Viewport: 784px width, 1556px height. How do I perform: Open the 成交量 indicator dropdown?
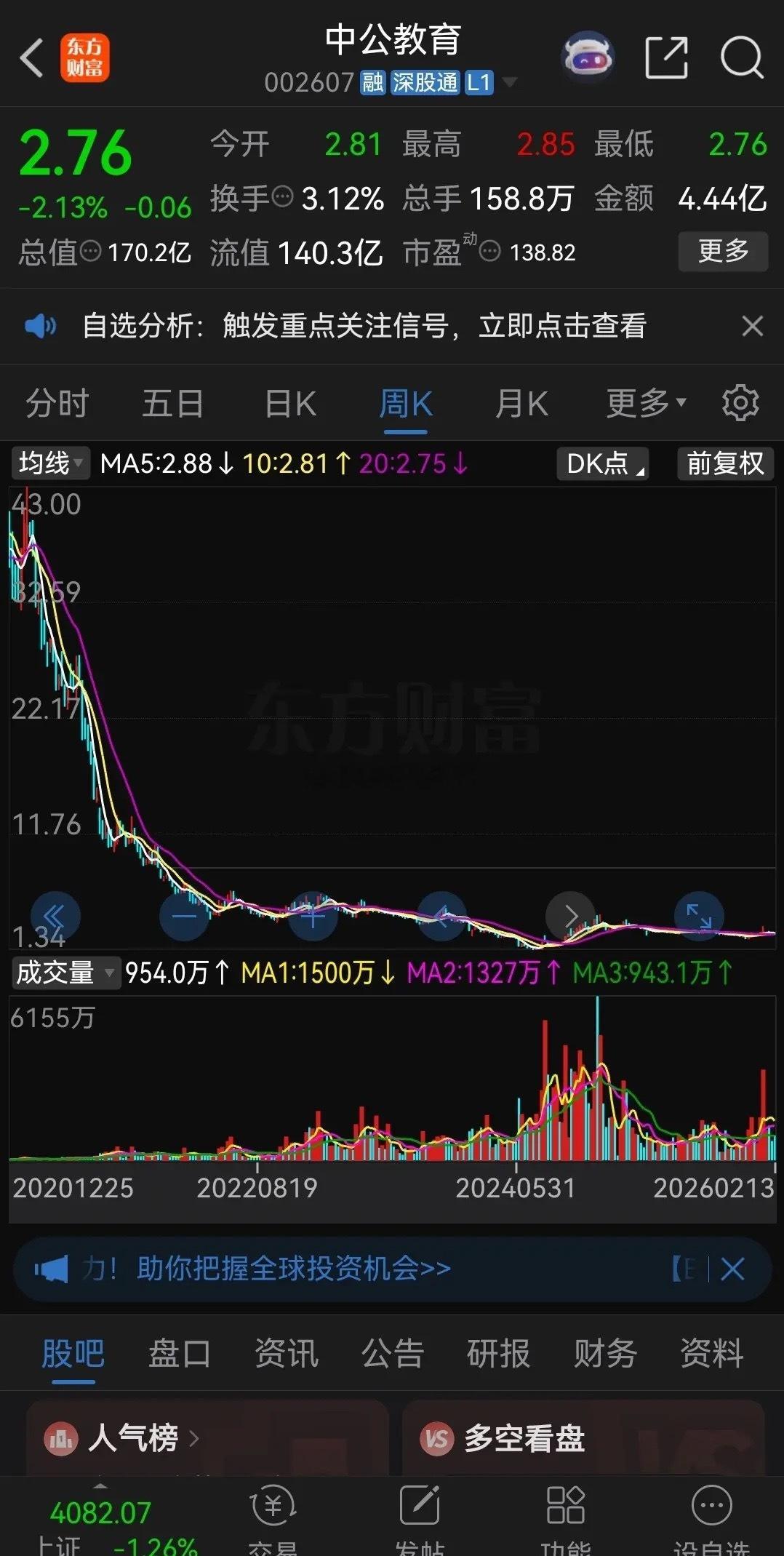(64, 972)
